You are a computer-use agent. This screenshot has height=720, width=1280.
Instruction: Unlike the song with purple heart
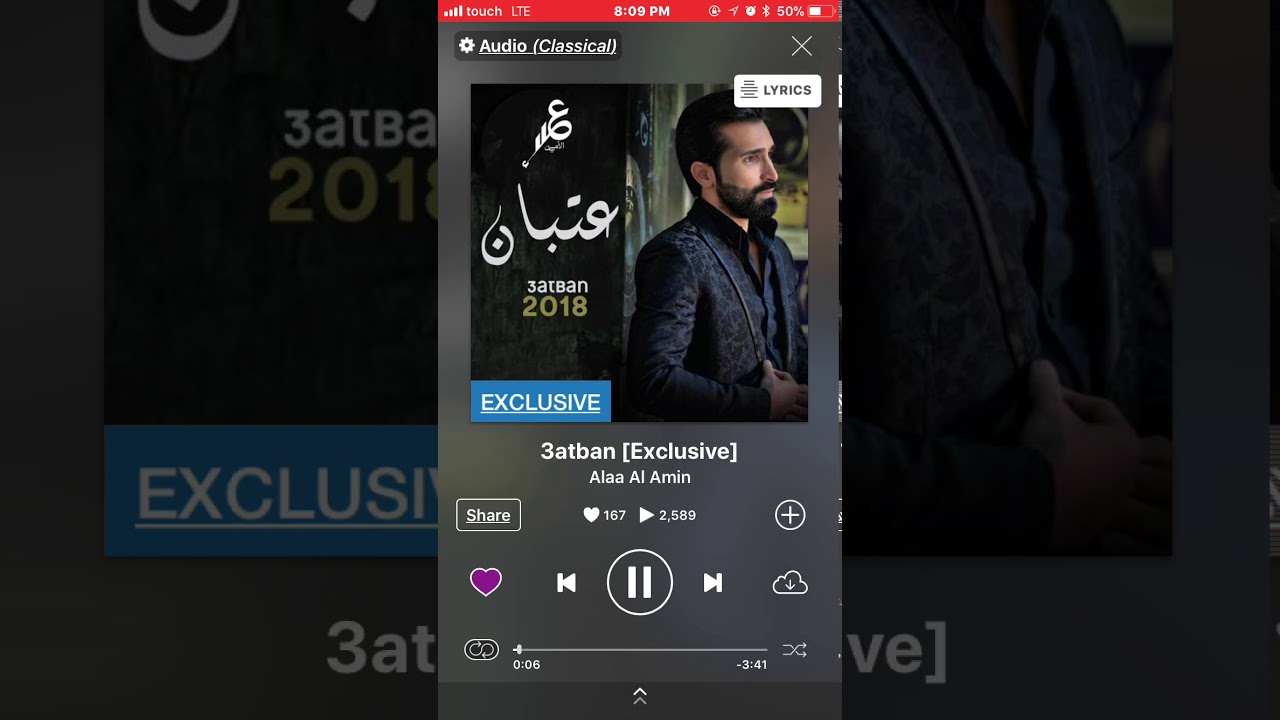[486, 582]
